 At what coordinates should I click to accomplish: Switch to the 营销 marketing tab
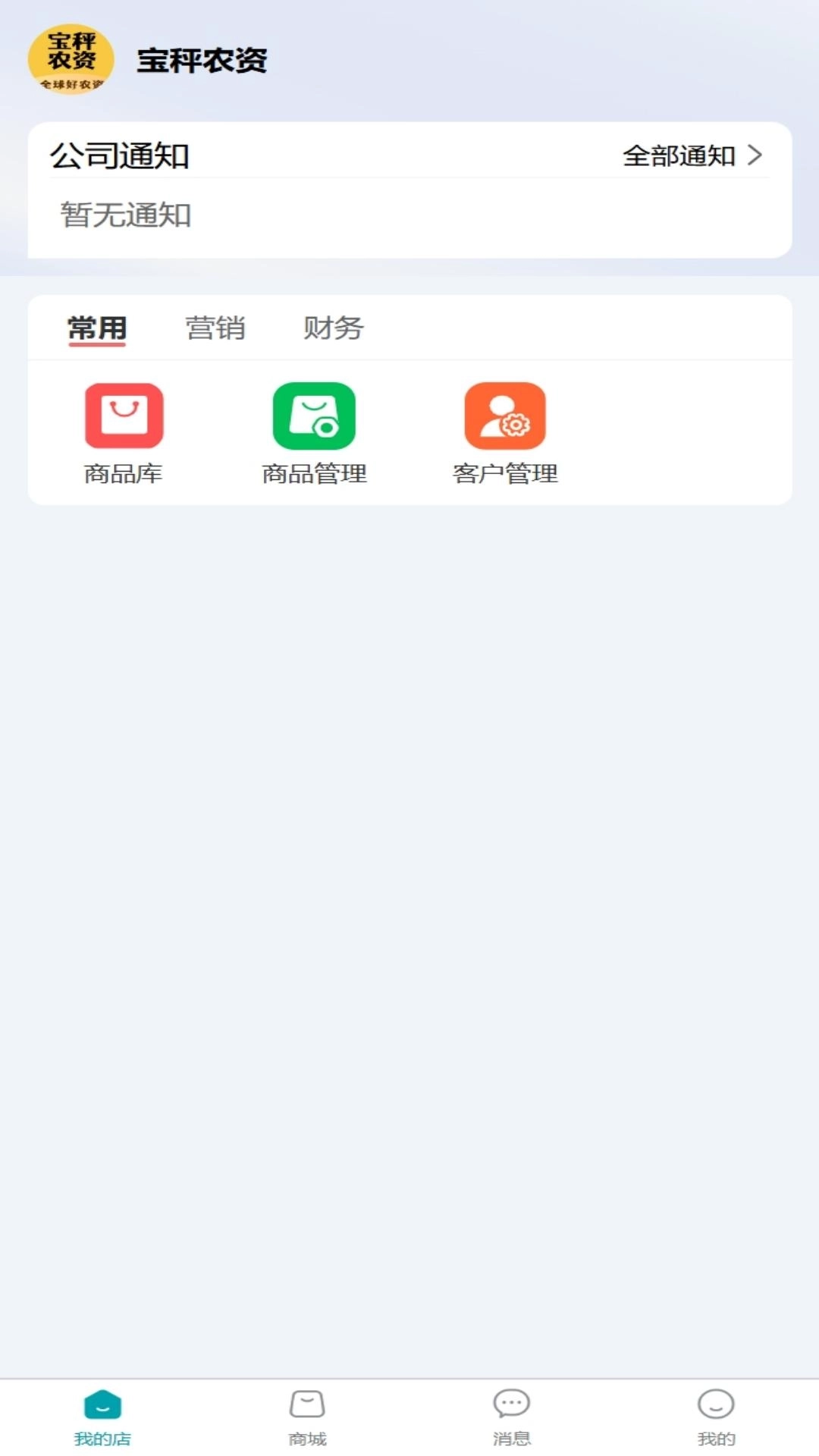pyautogui.click(x=215, y=328)
